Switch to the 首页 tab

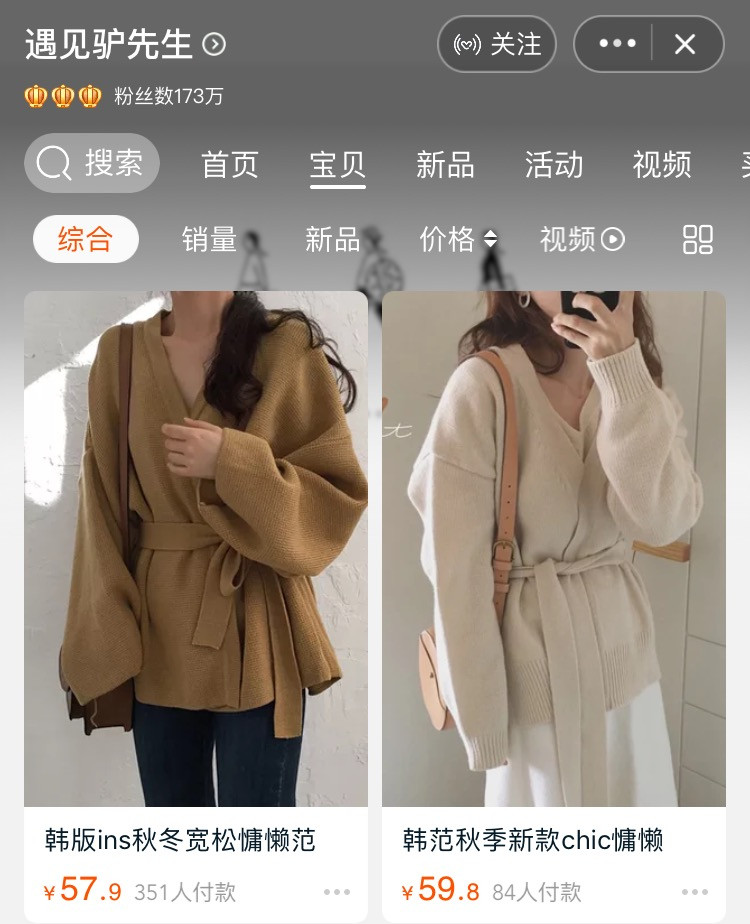(x=230, y=165)
